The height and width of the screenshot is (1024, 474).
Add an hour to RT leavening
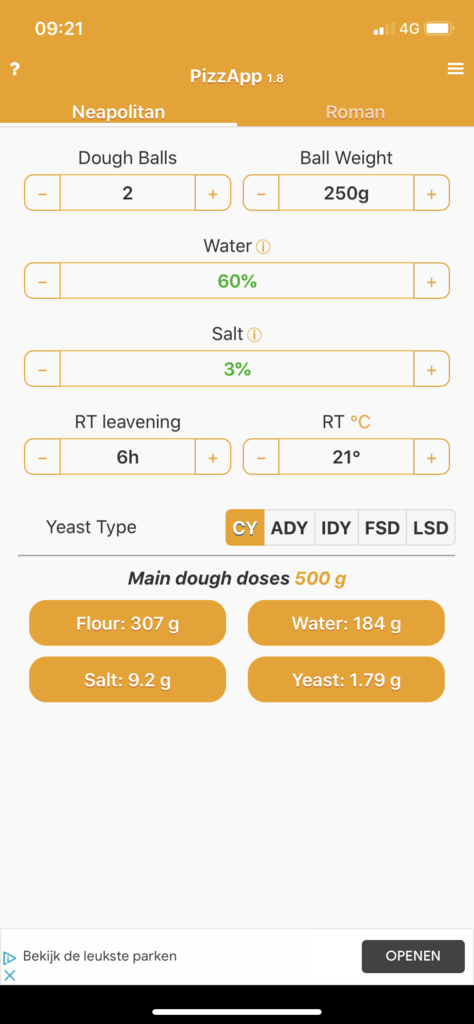(x=213, y=457)
